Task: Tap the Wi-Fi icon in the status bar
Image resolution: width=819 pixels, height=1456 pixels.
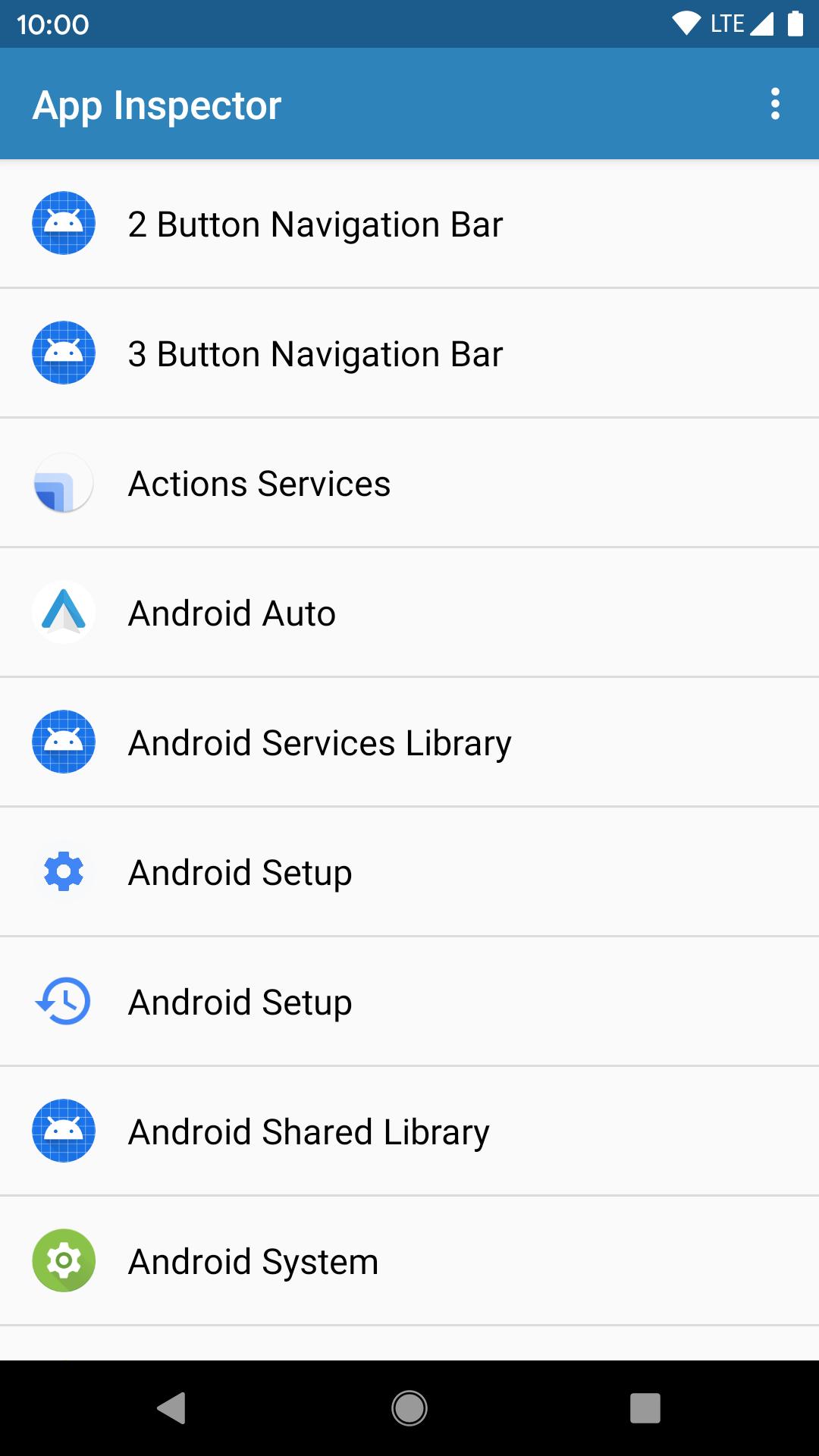Action: pos(686,23)
